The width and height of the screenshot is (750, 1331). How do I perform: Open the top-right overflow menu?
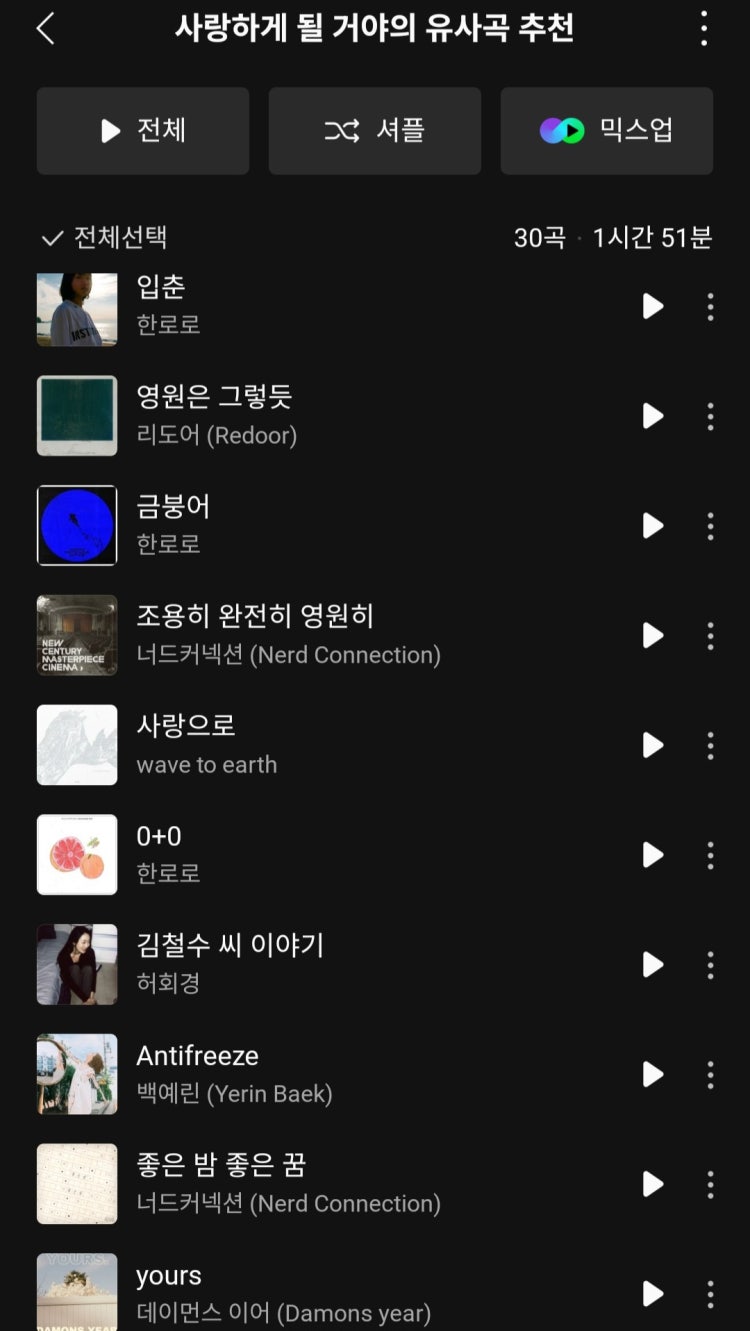pyautogui.click(x=704, y=29)
